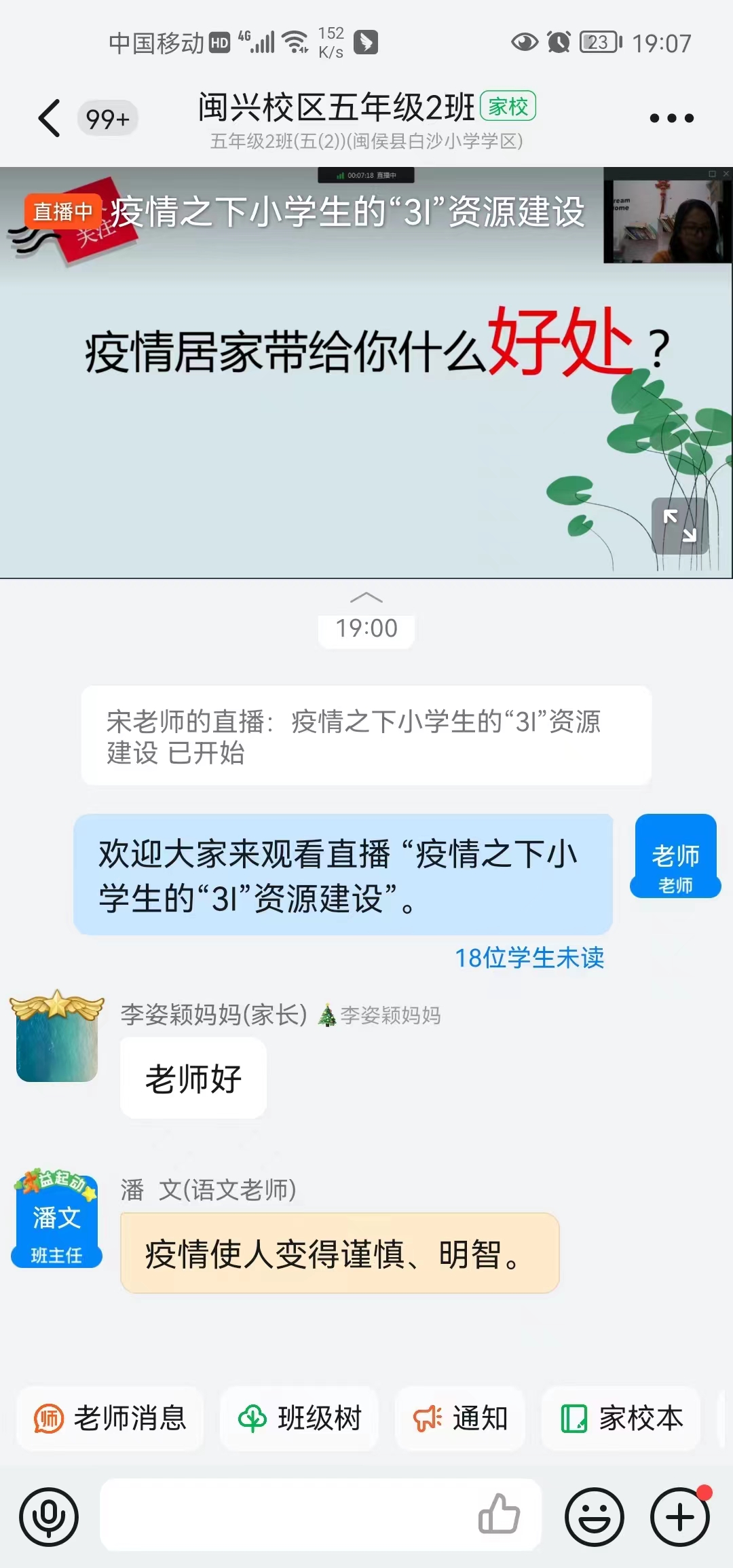Open the plus attachments menu

680,1516
